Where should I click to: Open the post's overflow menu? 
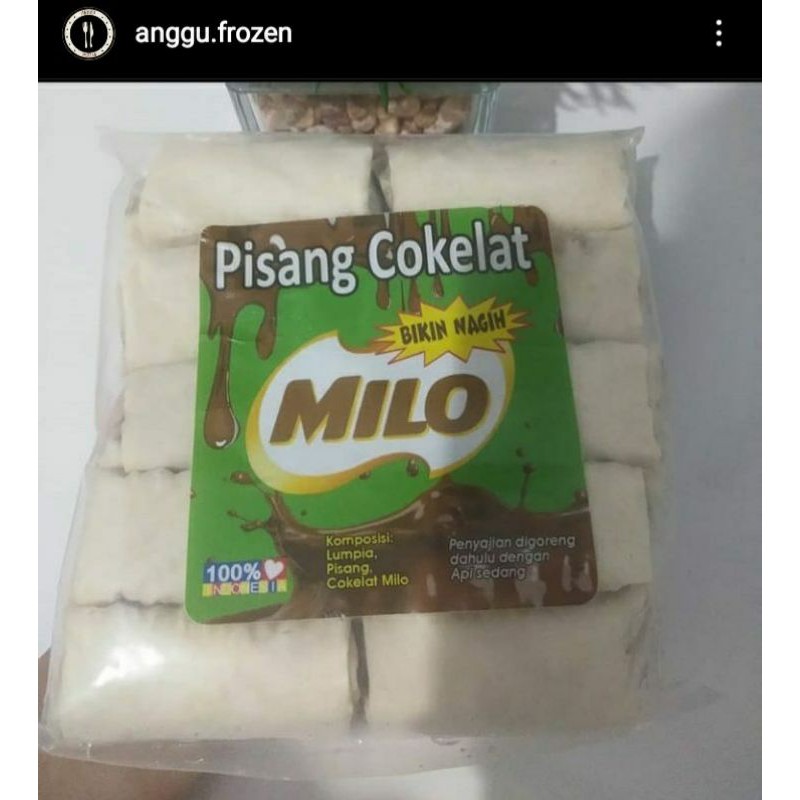[x=718, y=34]
